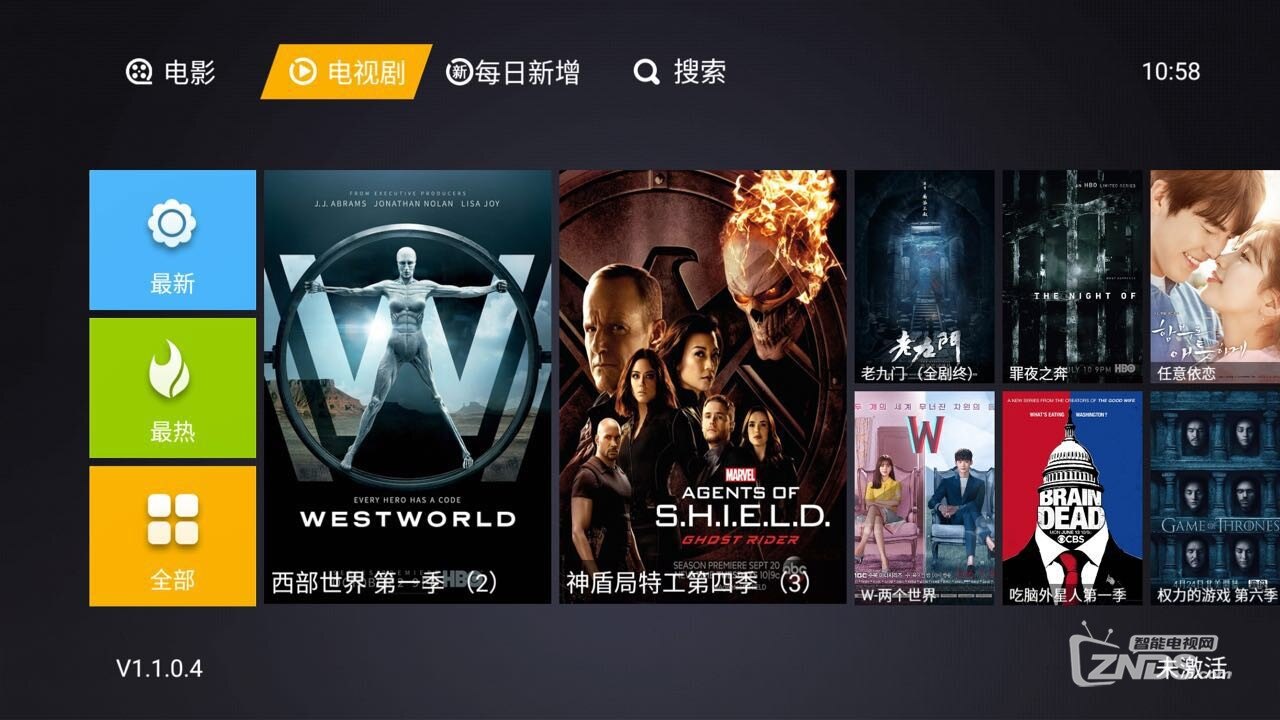The height and width of the screenshot is (720, 1280).
Task: Open the 每日新增 tab
Action: pos(513,72)
